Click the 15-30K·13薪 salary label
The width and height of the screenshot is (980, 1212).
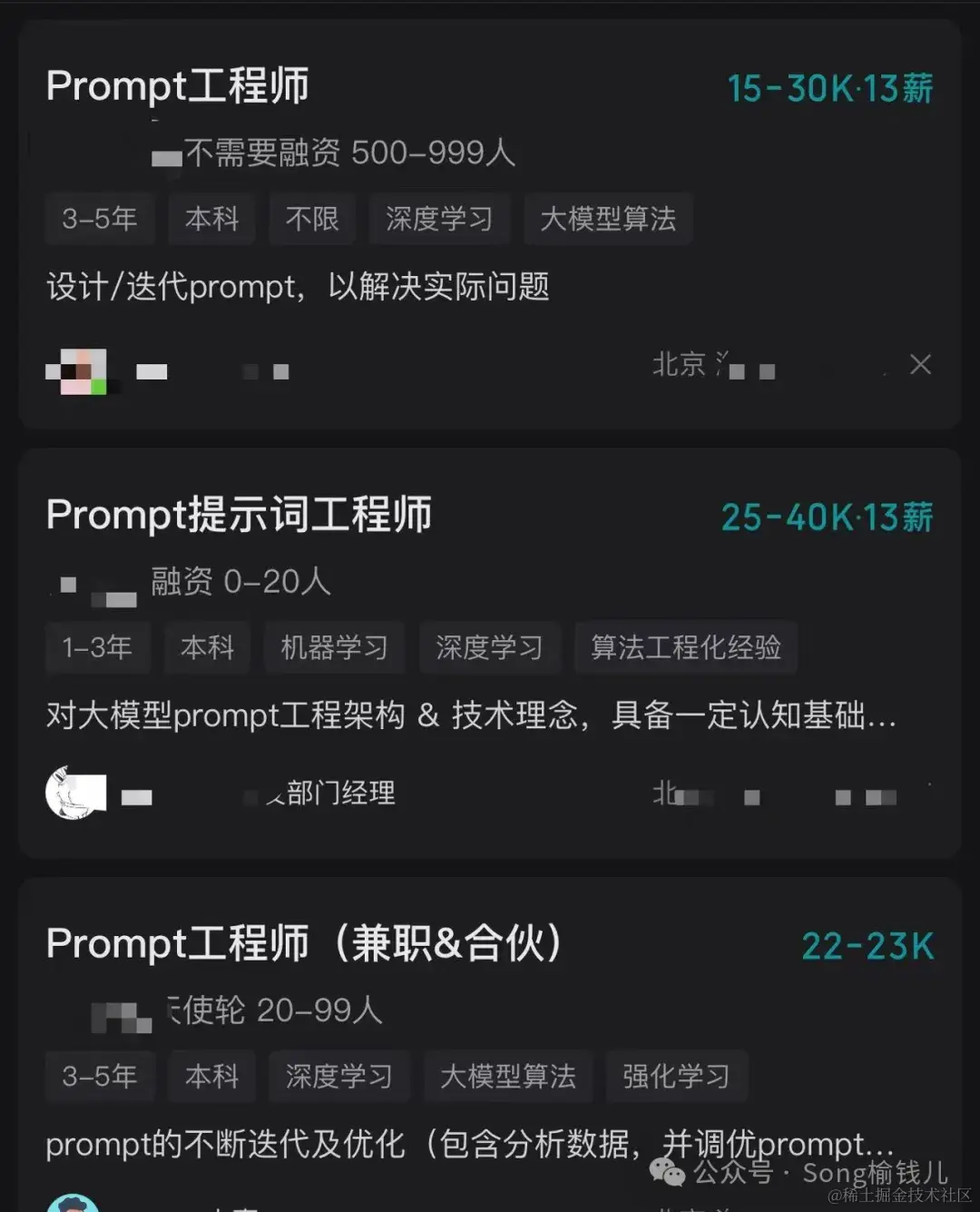pyautogui.click(x=828, y=88)
